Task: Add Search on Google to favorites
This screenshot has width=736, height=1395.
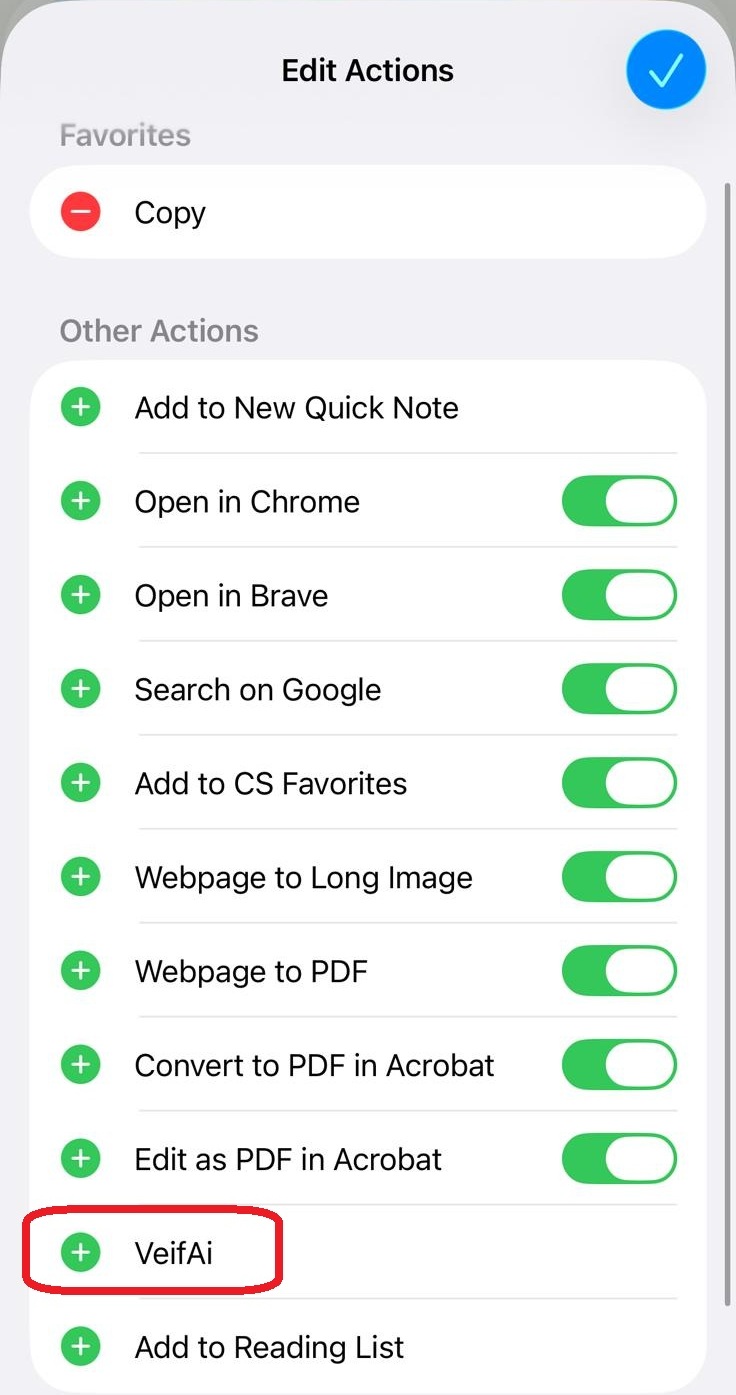Action: click(x=80, y=689)
